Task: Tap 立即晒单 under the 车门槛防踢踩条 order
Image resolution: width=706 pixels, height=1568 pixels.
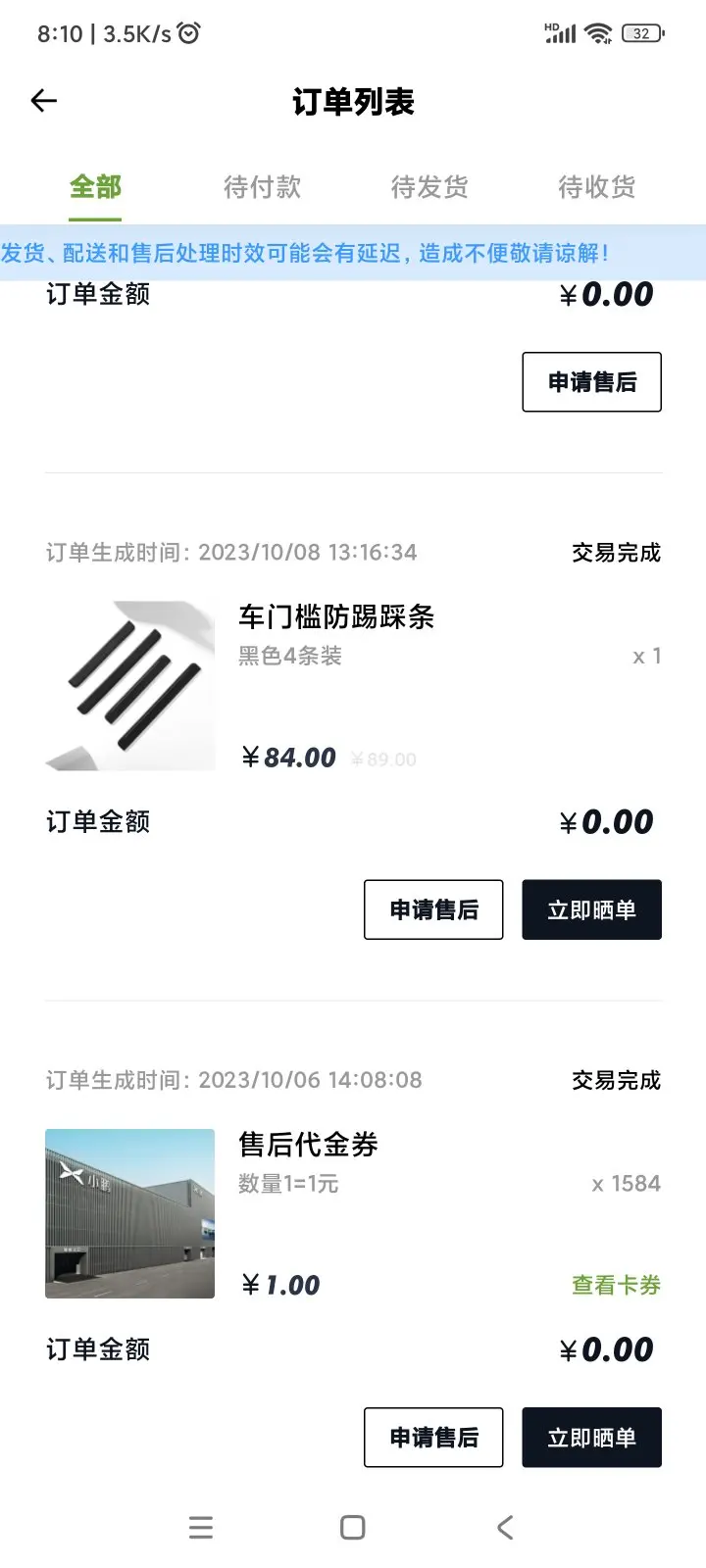Action: (591, 909)
